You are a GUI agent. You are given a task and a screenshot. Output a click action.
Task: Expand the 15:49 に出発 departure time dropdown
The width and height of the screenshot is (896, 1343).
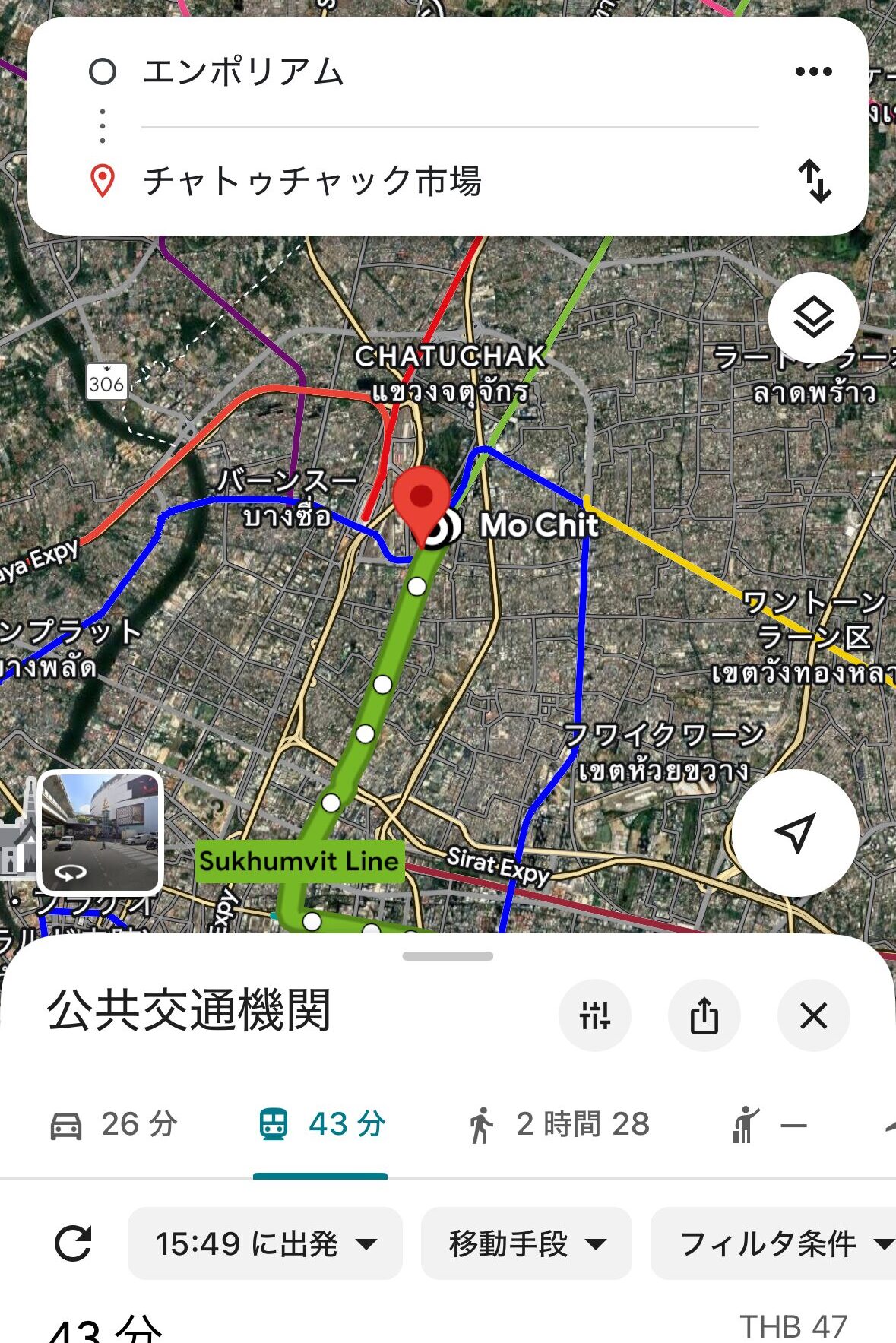point(264,1243)
